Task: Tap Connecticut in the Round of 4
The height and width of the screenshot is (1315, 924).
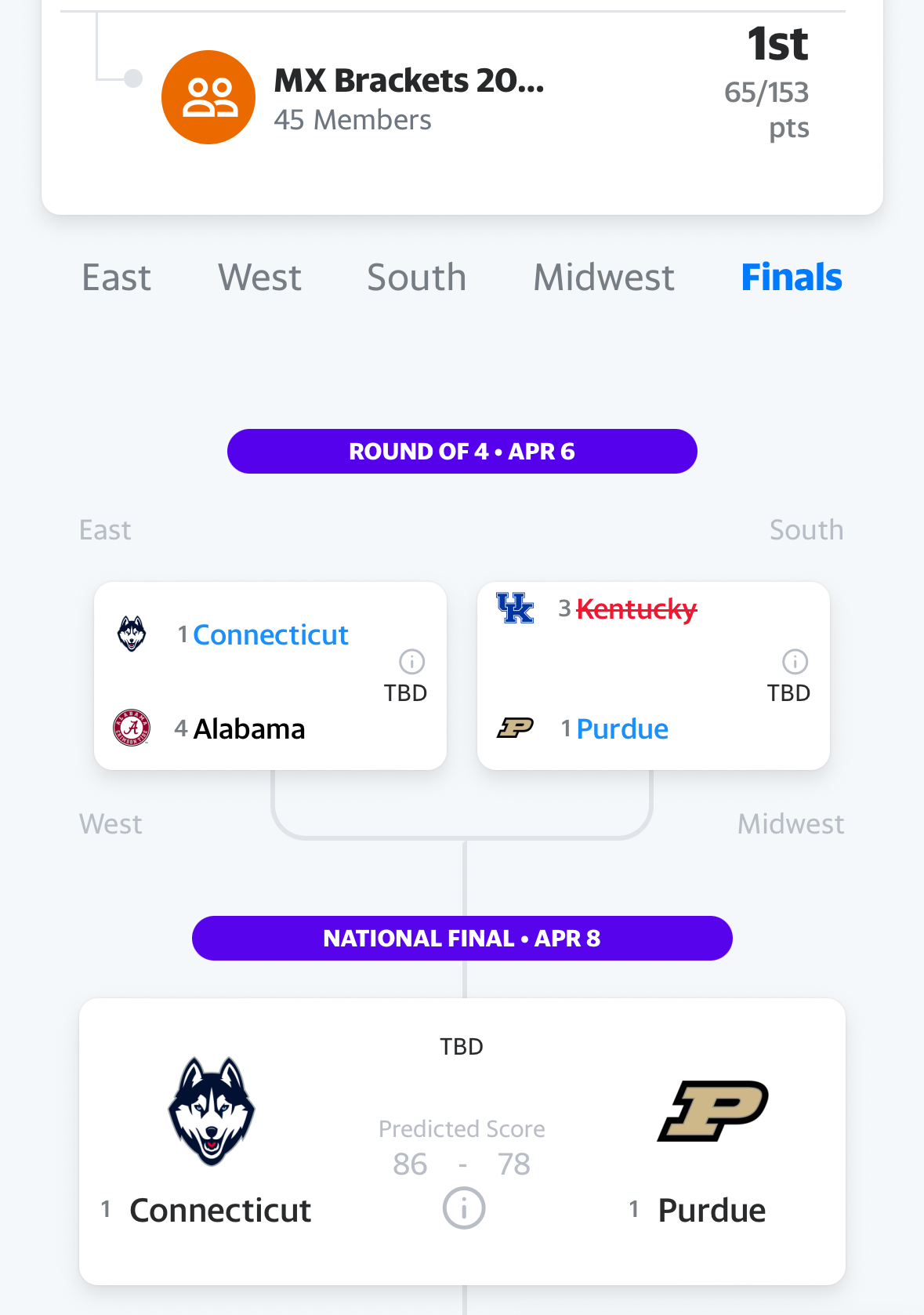Action: point(270,634)
